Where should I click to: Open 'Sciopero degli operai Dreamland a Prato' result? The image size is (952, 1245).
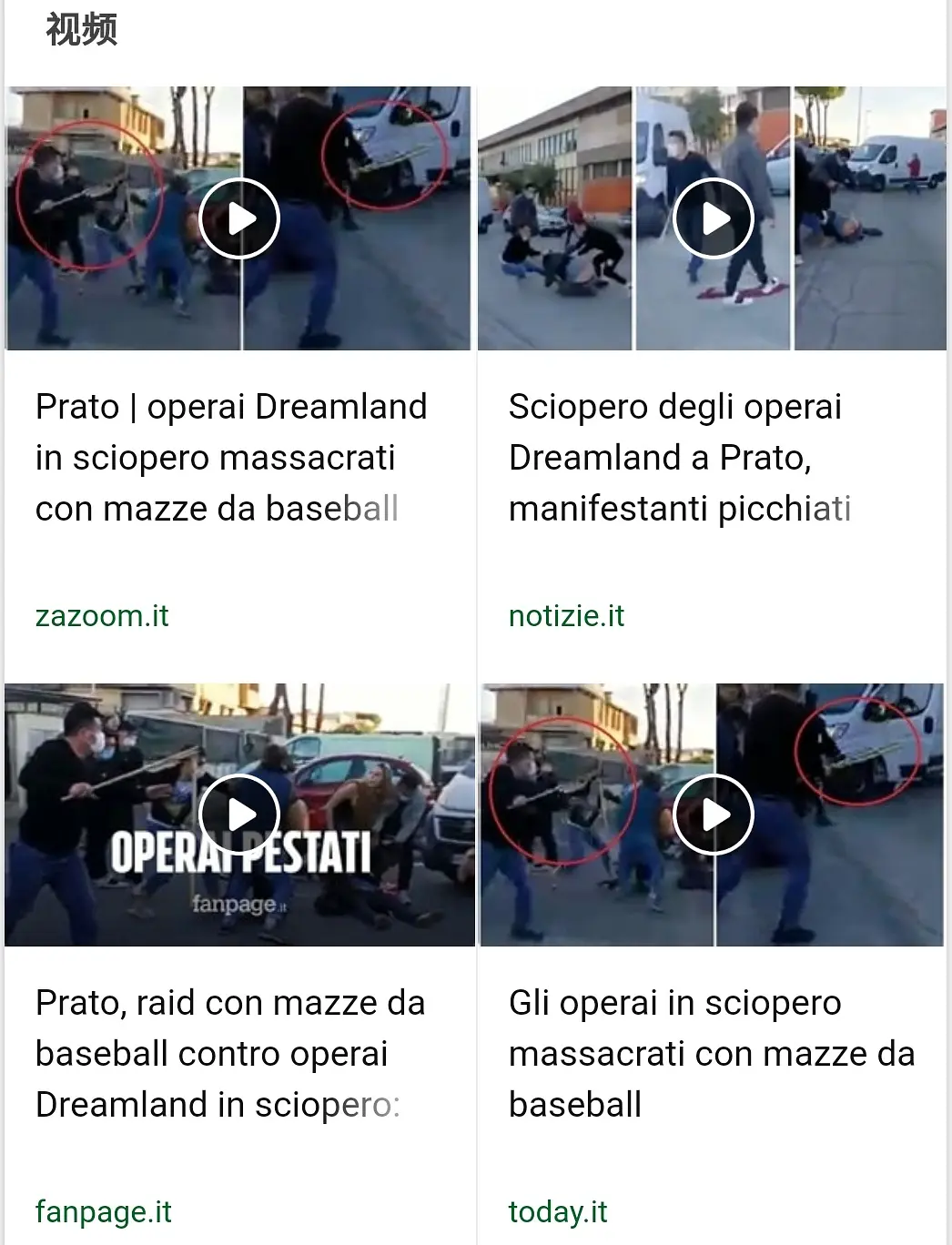[679, 458]
